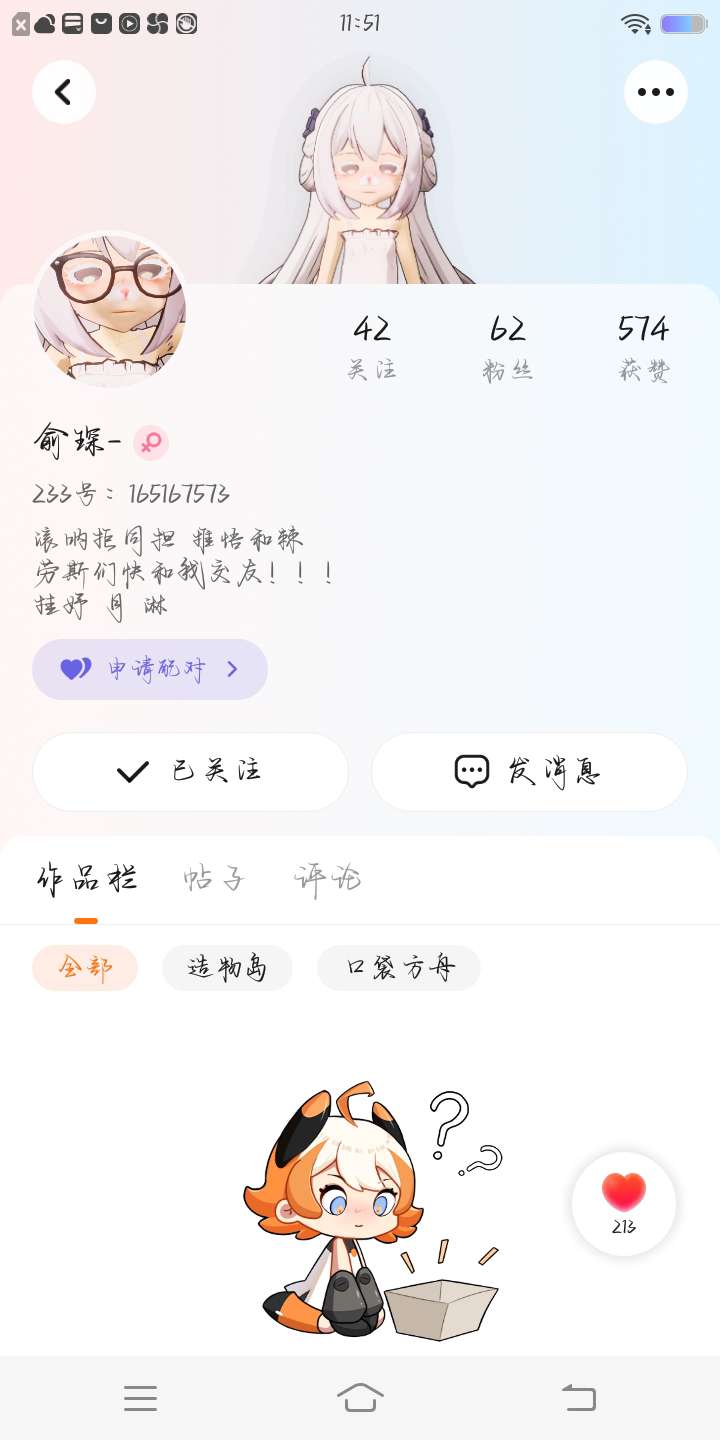Screen dimensions: 720x1440
Task: Filter works by 造物岛
Action: (x=227, y=968)
